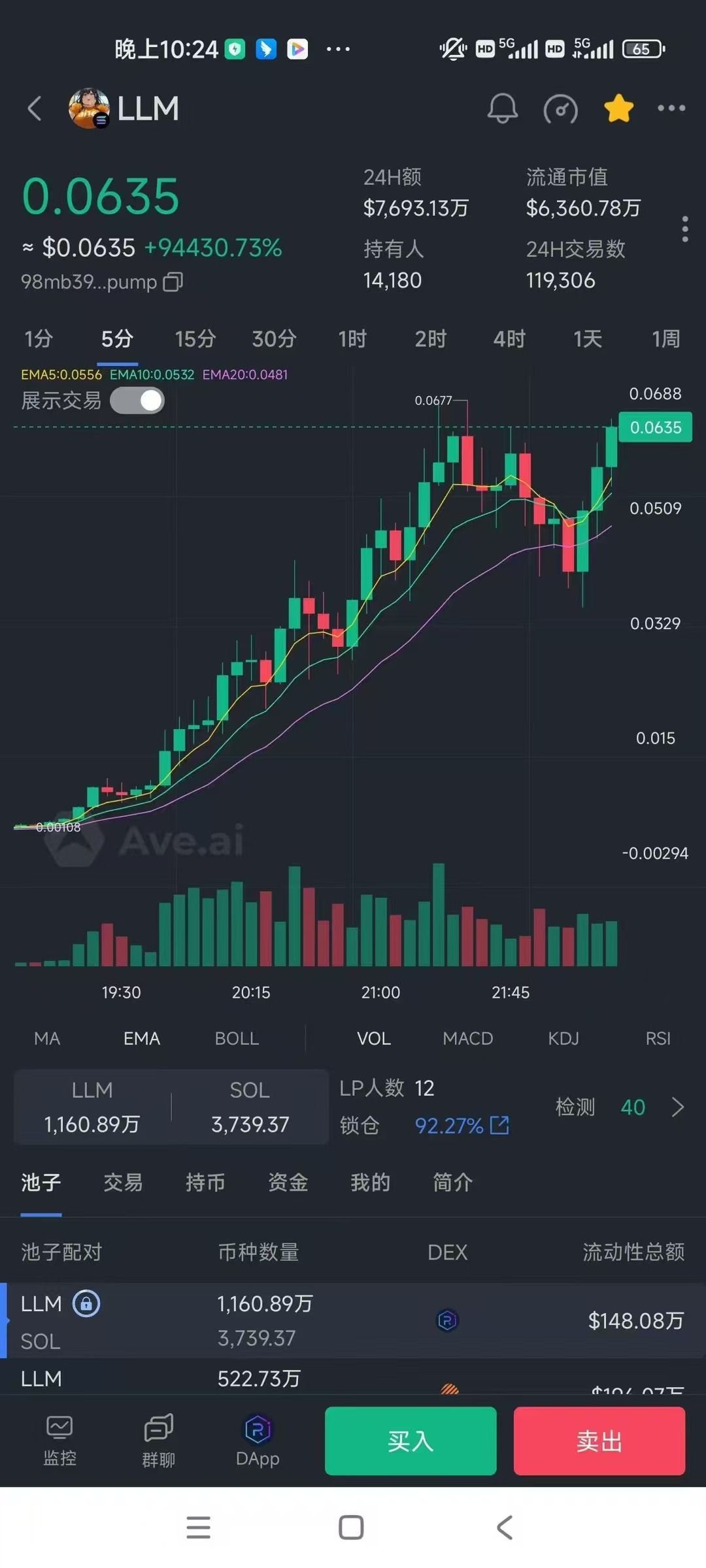706x1568 pixels.
Task: Open the price alert bell
Action: [x=502, y=108]
